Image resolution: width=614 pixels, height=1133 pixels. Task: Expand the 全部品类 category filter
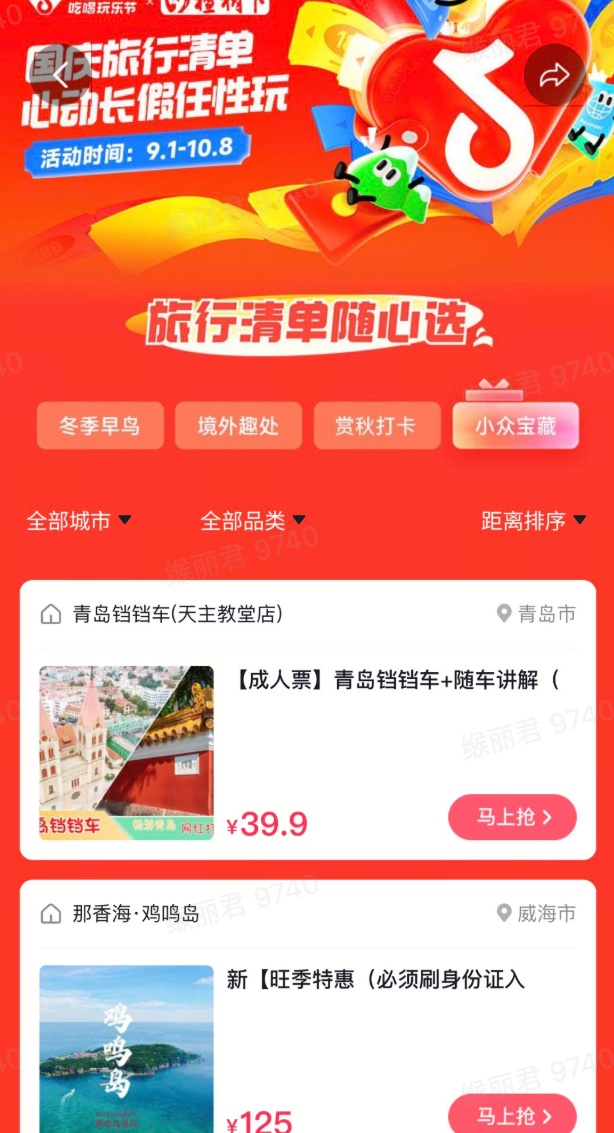(x=253, y=521)
